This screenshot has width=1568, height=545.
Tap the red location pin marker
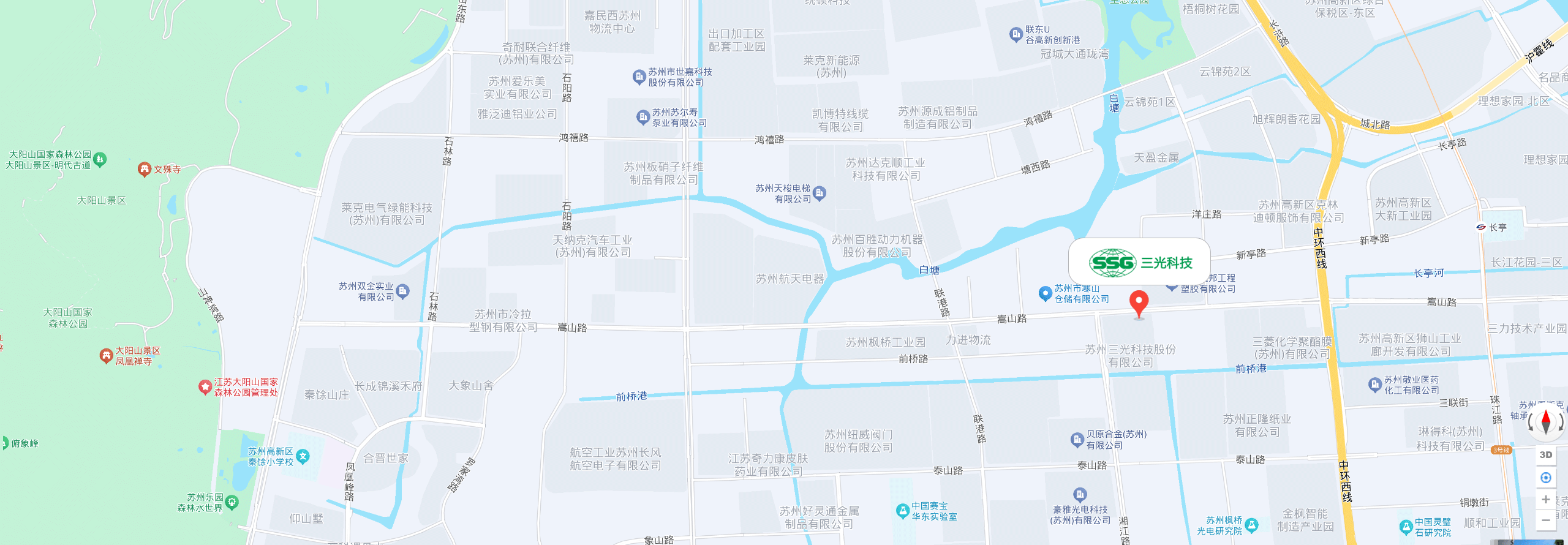tap(1139, 303)
